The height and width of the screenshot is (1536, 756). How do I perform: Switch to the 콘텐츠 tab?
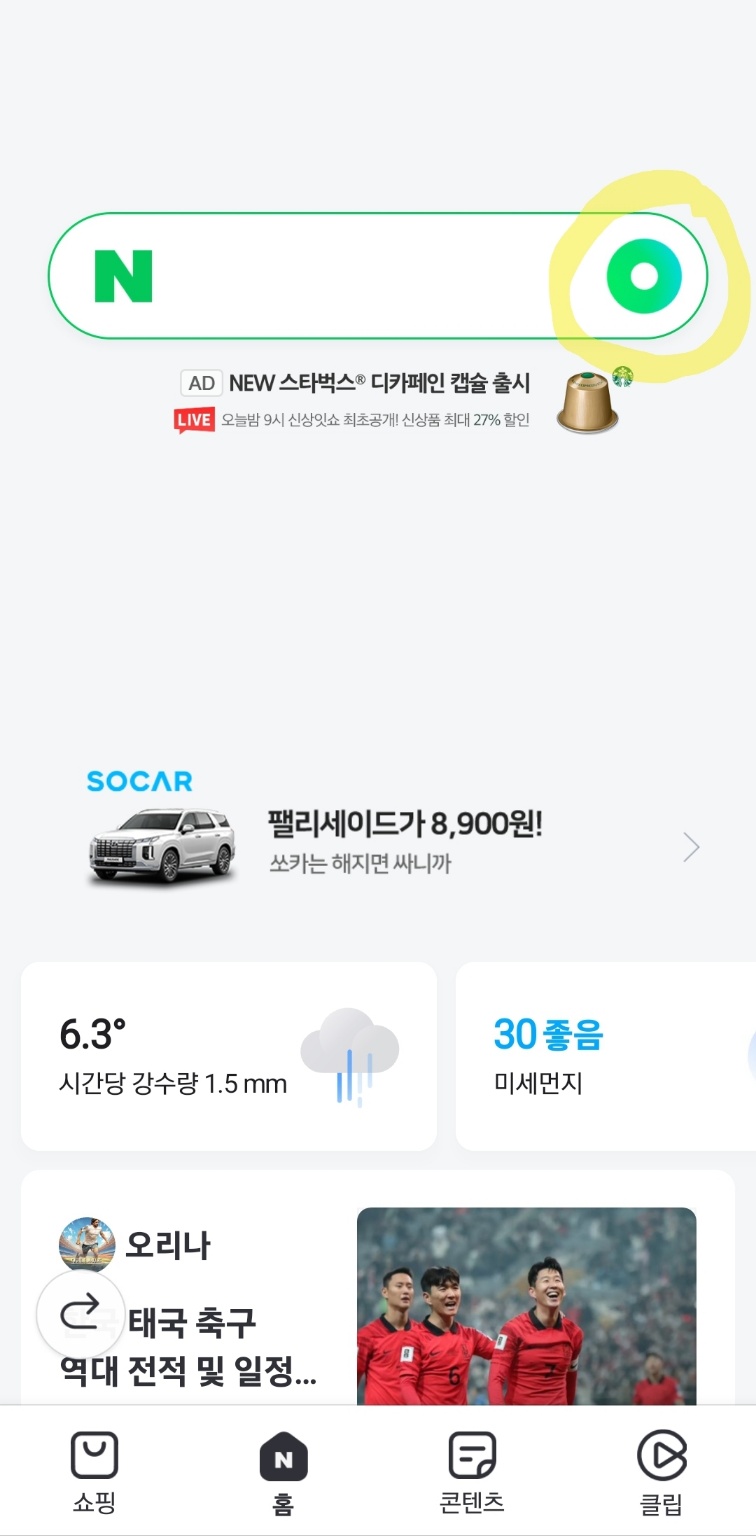(470, 1468)
